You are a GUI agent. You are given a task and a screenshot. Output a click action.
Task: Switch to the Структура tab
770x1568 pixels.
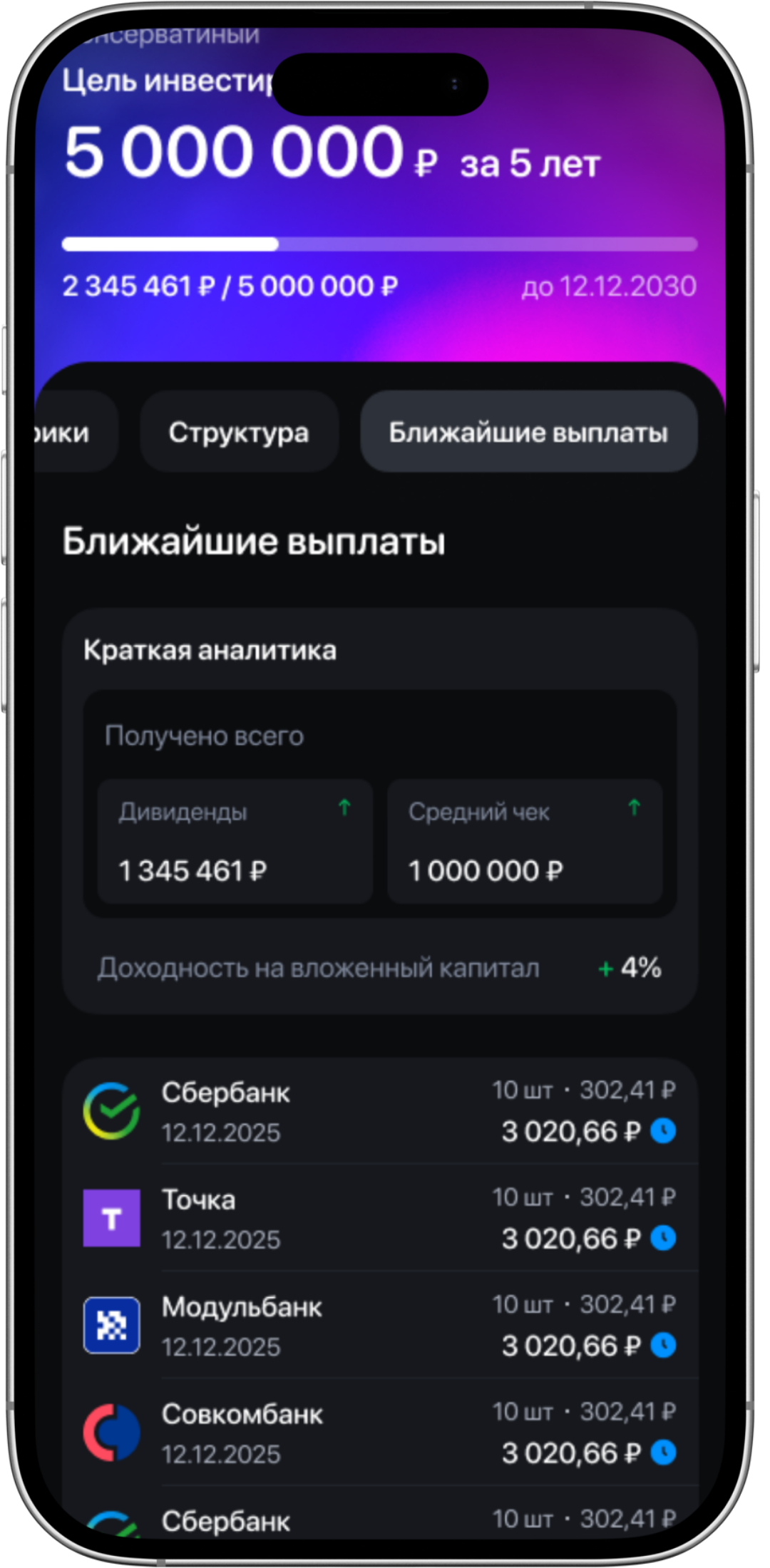[239, 433]
